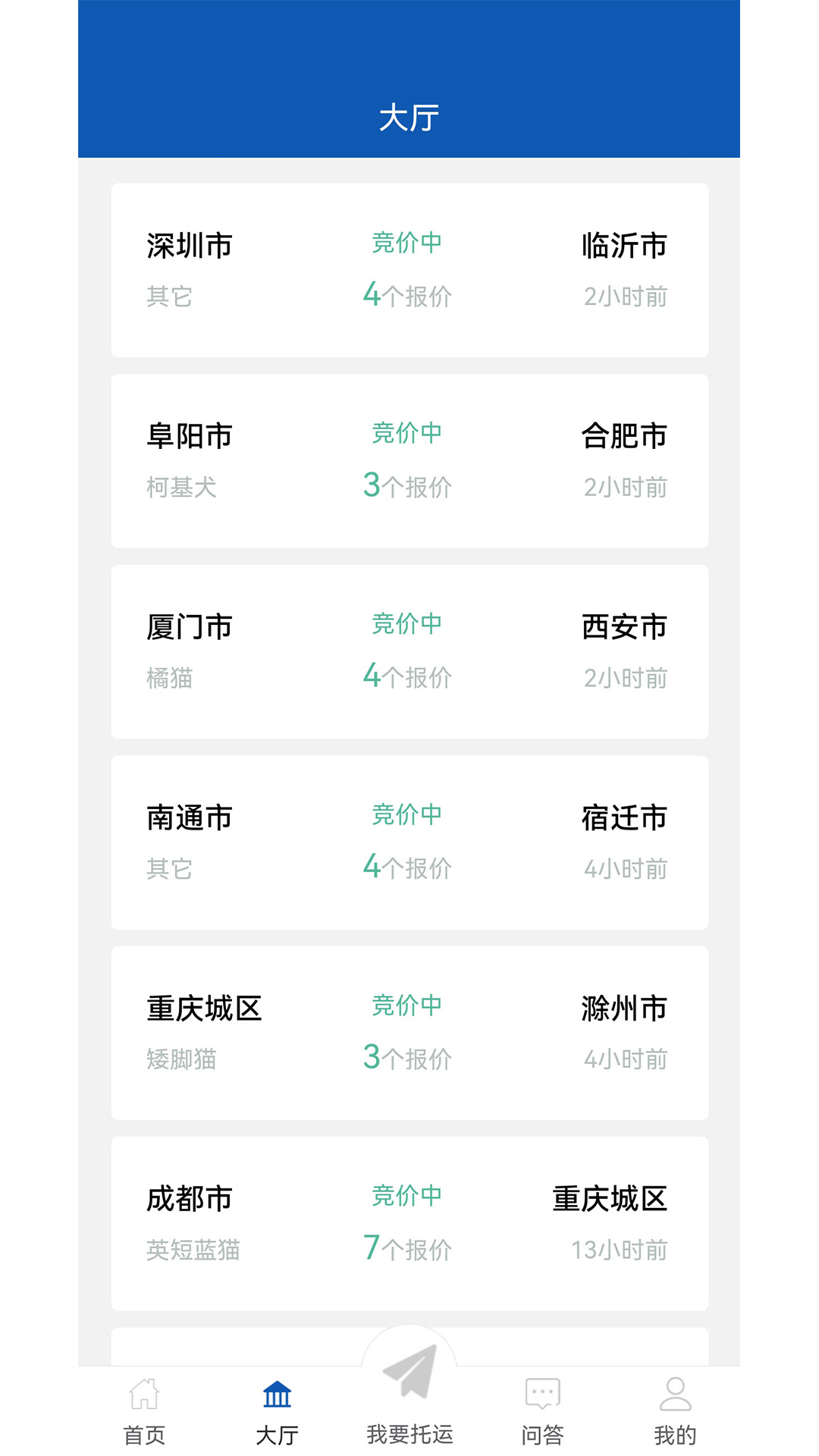Open the 我的 tab

(674, 1434)
